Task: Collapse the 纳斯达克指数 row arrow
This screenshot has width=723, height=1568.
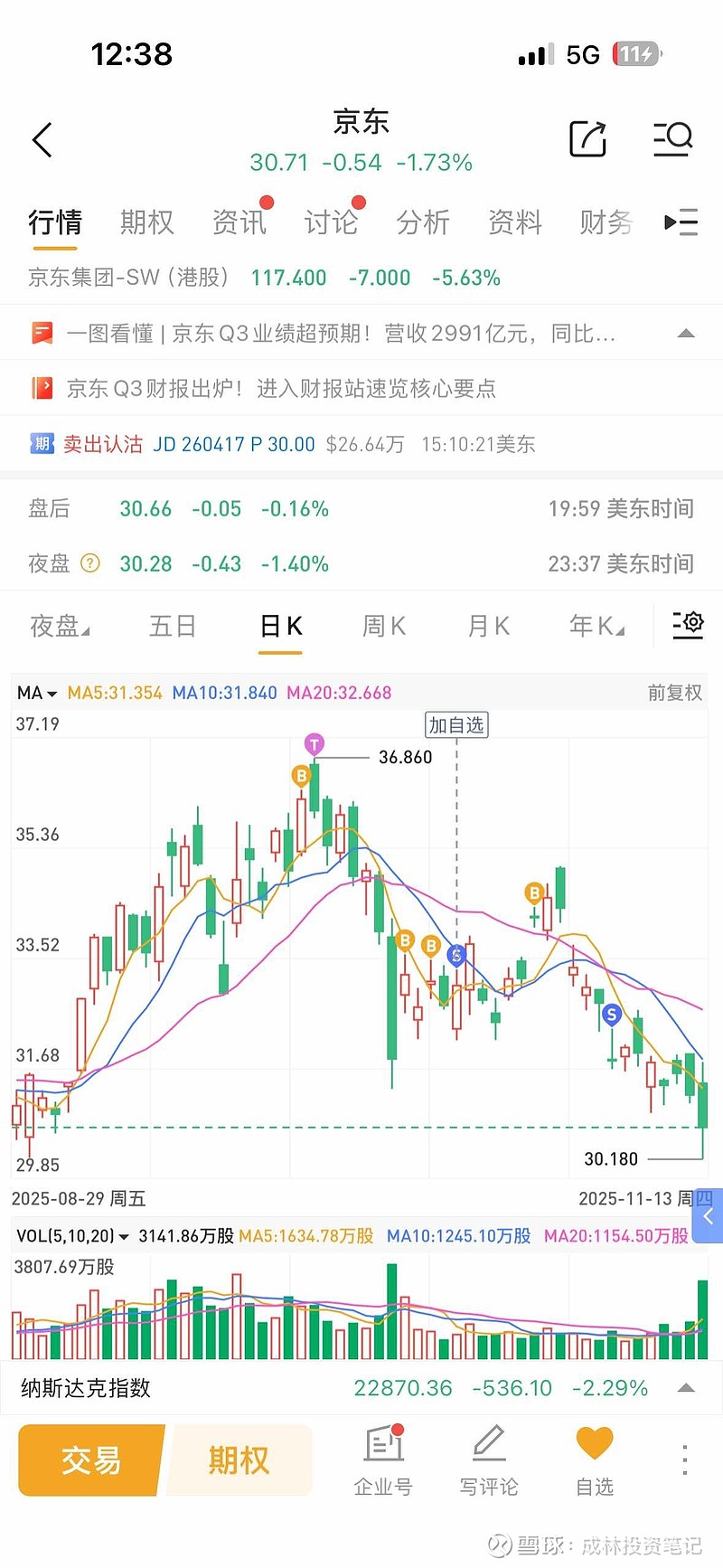Action: click(684, 1387)
